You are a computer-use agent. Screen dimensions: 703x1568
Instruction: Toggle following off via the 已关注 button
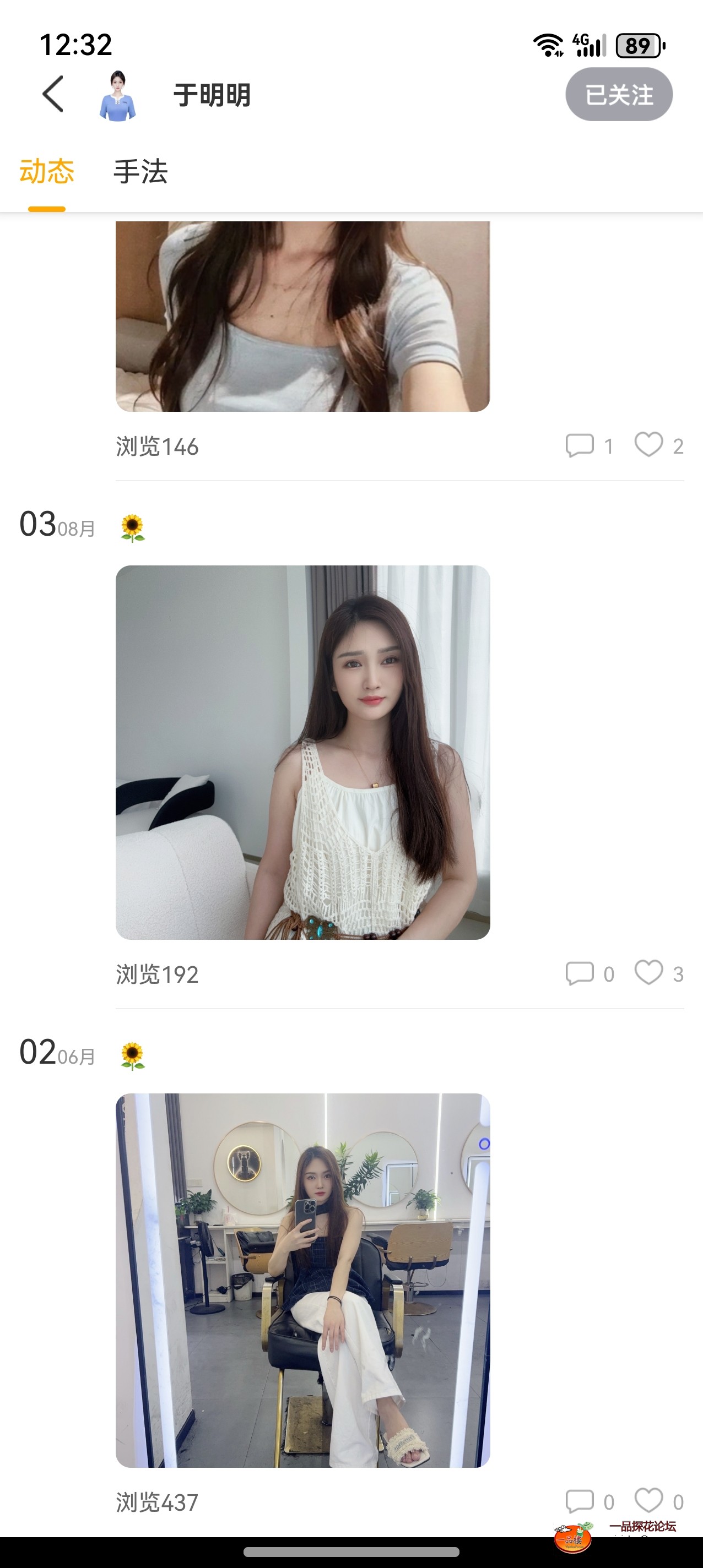point(619,94)
